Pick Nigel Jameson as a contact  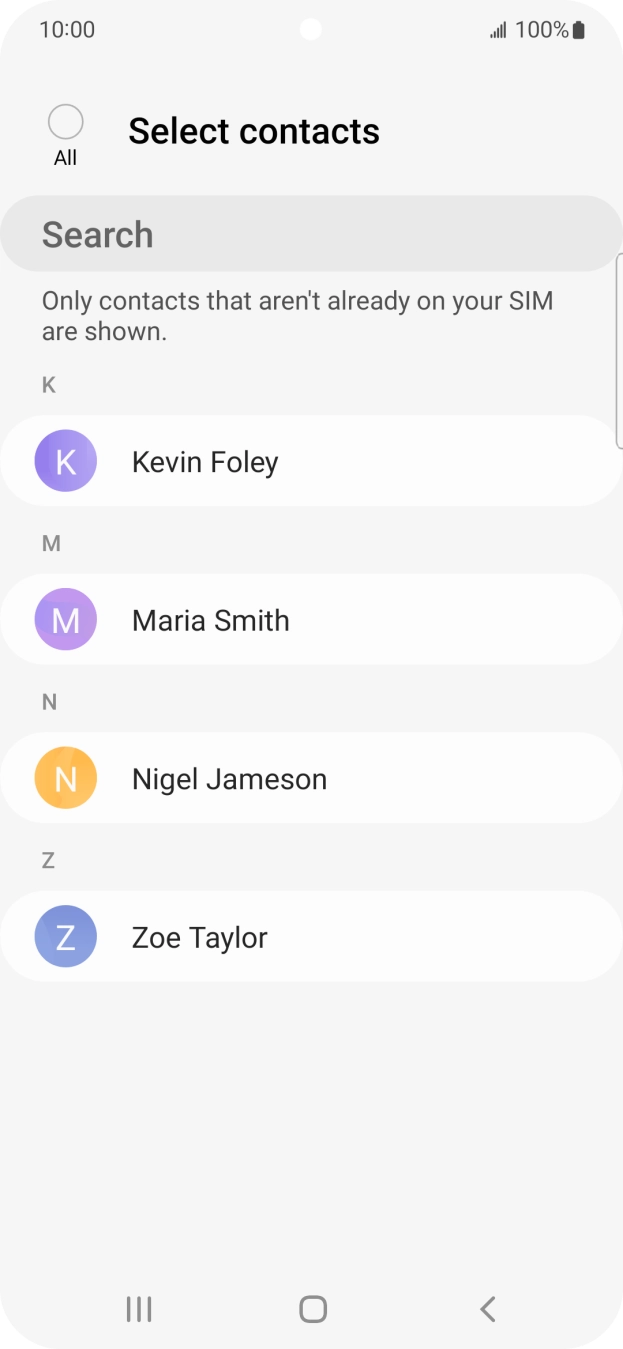click(310, 779)
